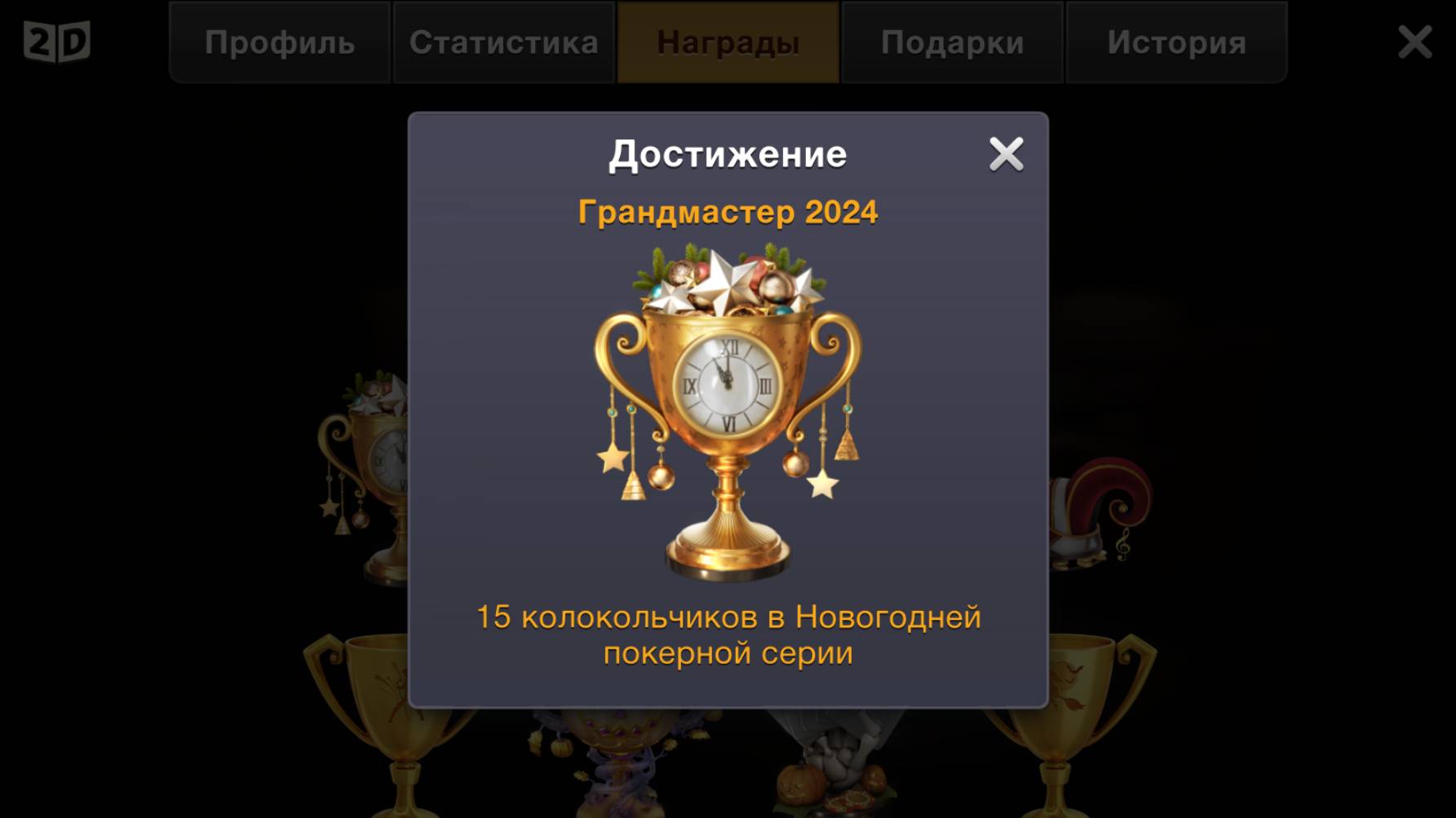Open the Статистика tab
The width and height of the screenshot is (1456, 818).
(x=503, y=42)
